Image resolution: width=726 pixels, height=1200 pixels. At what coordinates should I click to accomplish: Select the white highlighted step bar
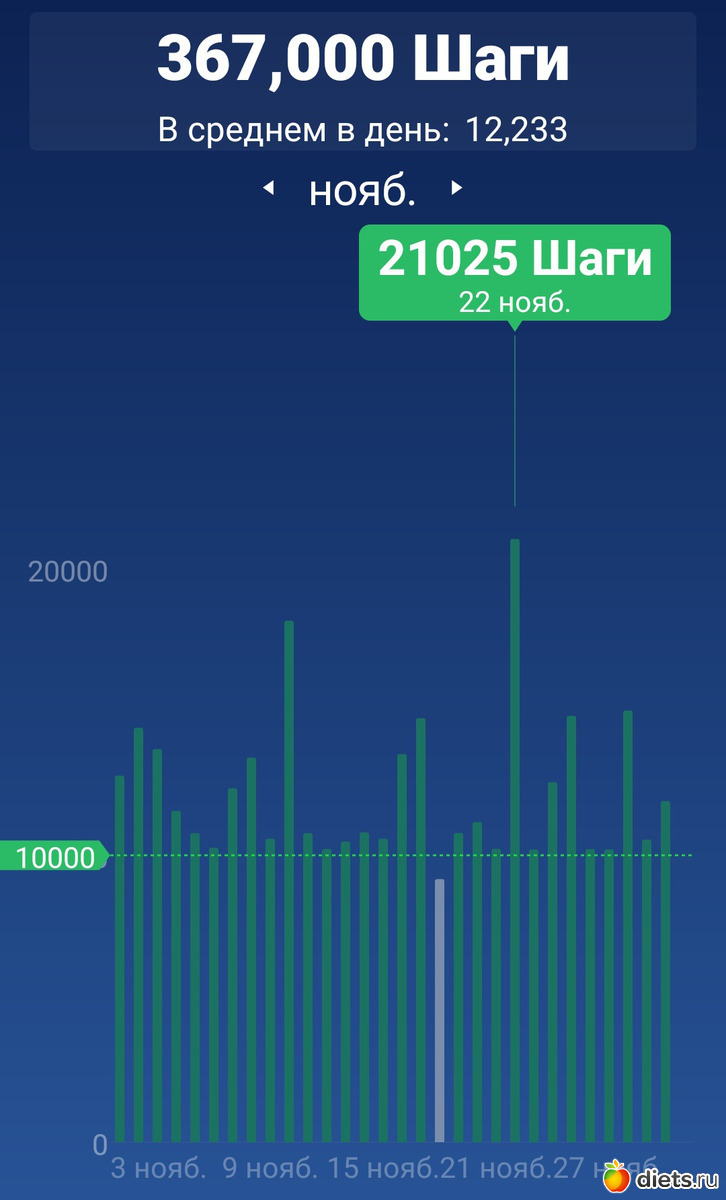439,1010
